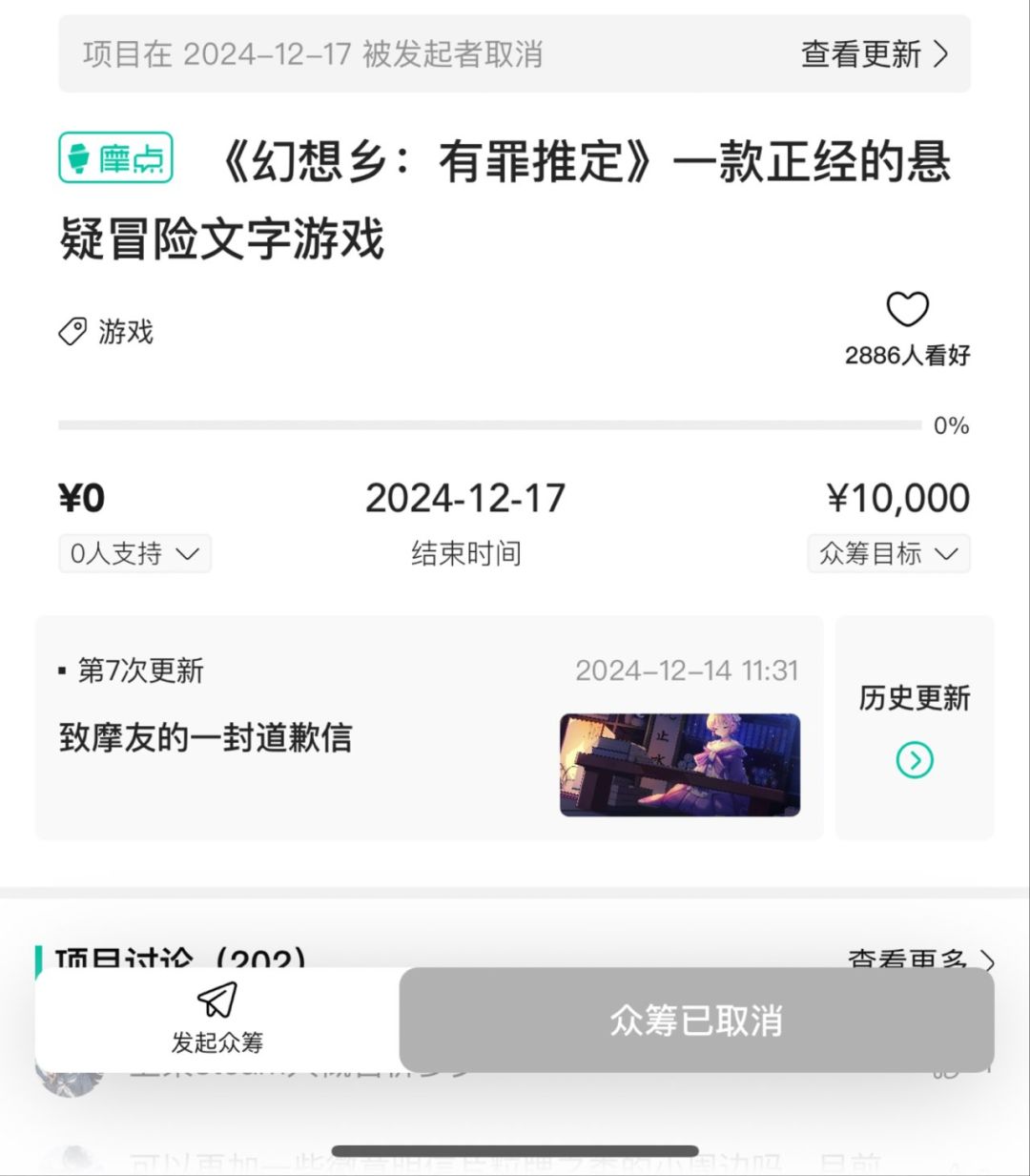
Task: Tap the 众筹已取消 button
Action: point(695,1021)
